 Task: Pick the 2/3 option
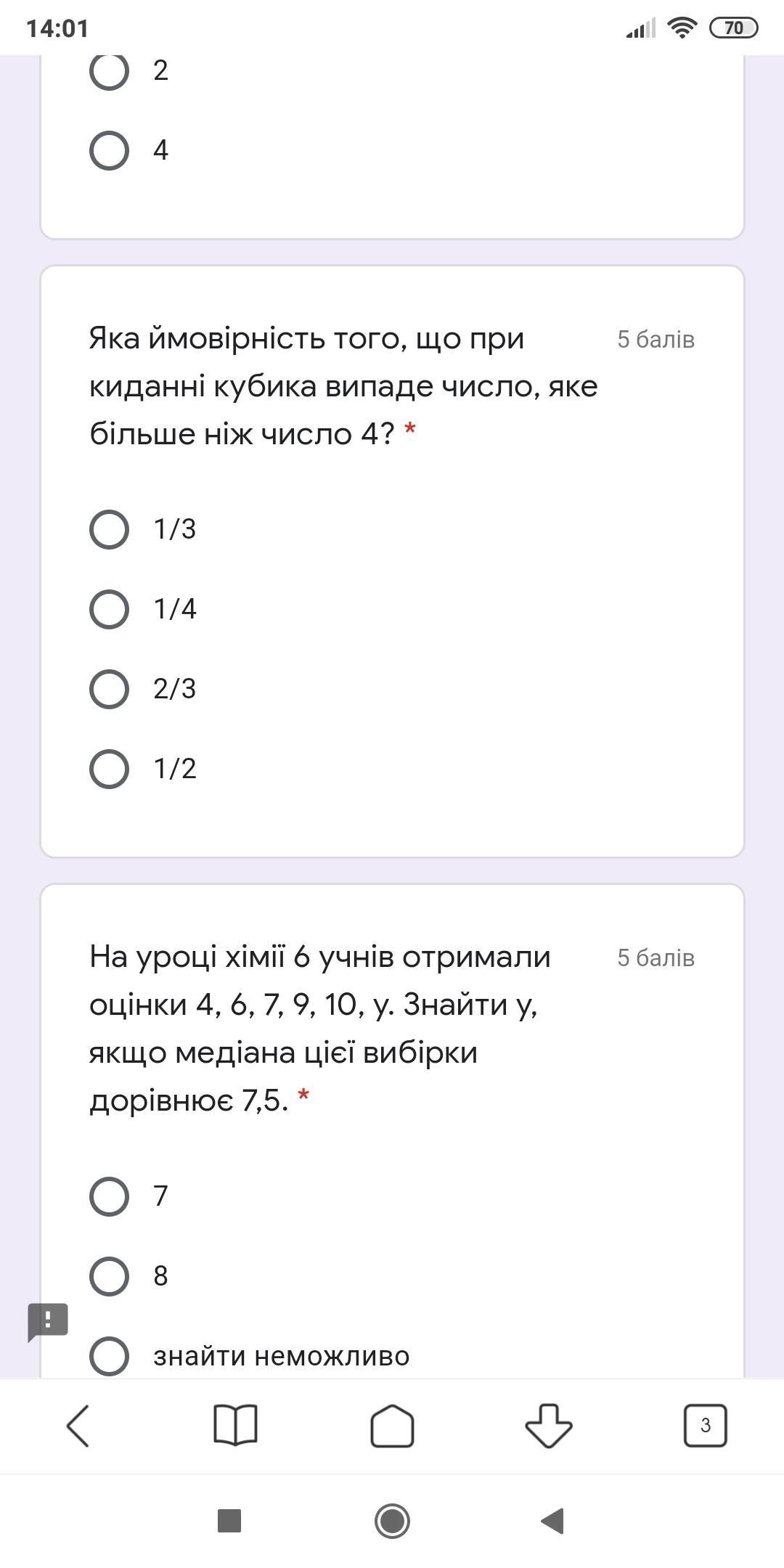click(x=110, y=689)
